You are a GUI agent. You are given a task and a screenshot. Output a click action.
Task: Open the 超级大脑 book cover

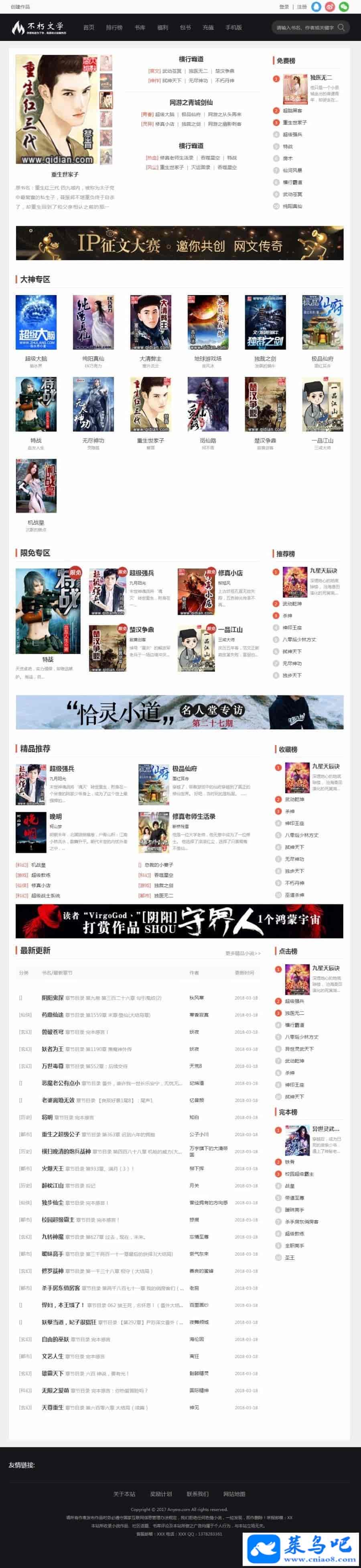(x=36, y=322)
